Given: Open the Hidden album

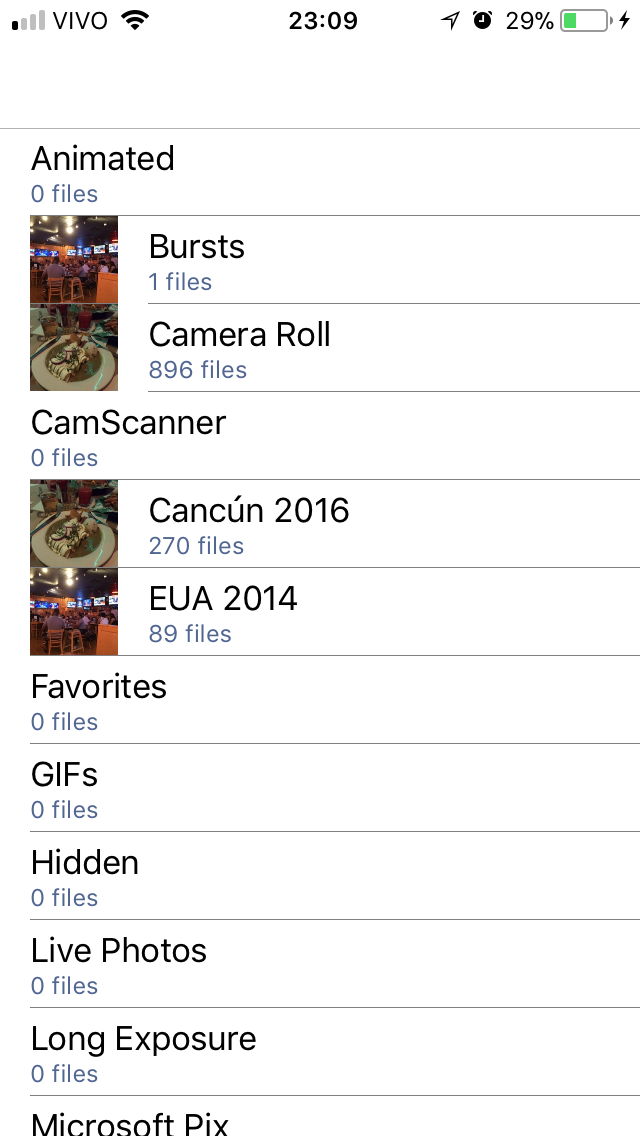Looking at the screenshot, I should pyautogui.click(x=320, y=876).
